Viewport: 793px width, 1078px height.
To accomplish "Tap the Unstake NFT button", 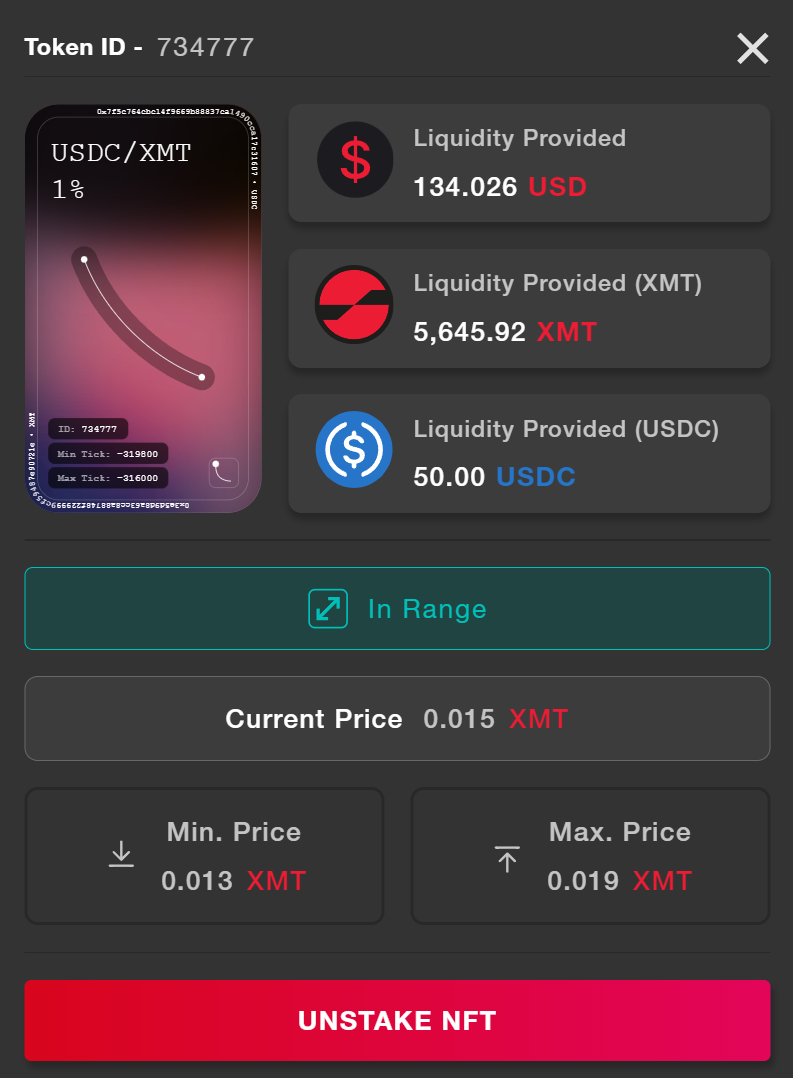I will [397, 1020].
